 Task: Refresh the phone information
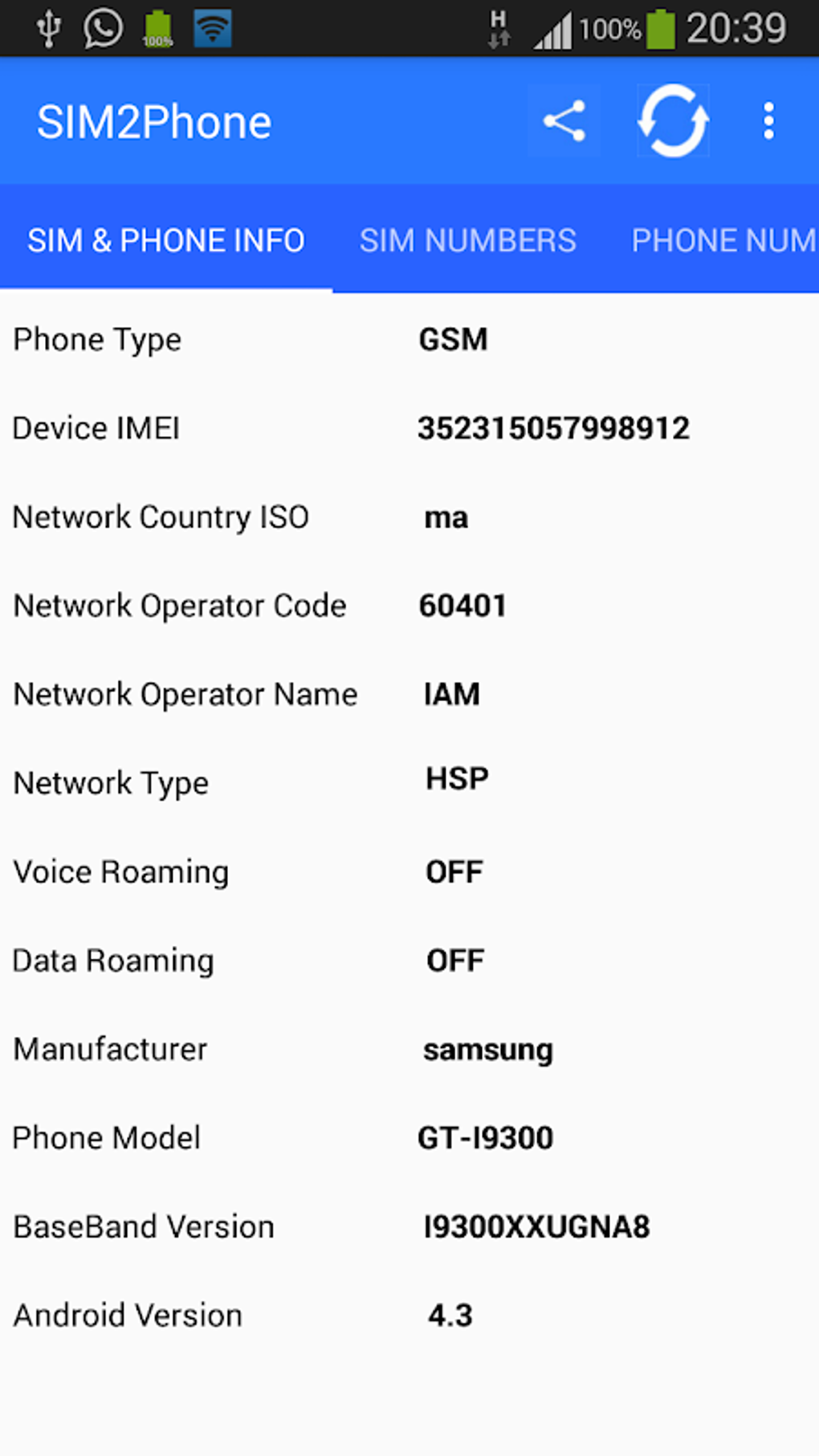[x=673, y=121]
